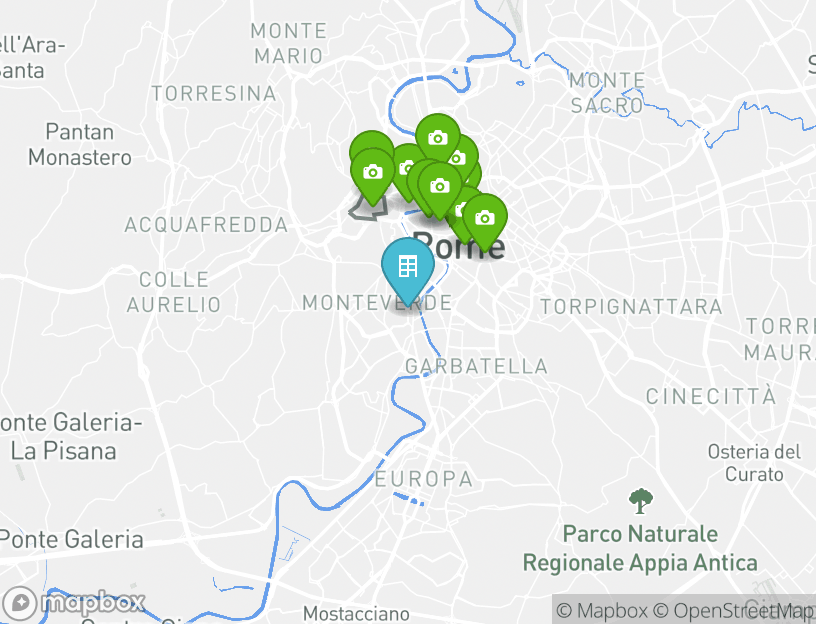Screen dimensions: 816x624
Task: Tap the green camera marker beside the grey outlined area
Action: pos(373,173)
